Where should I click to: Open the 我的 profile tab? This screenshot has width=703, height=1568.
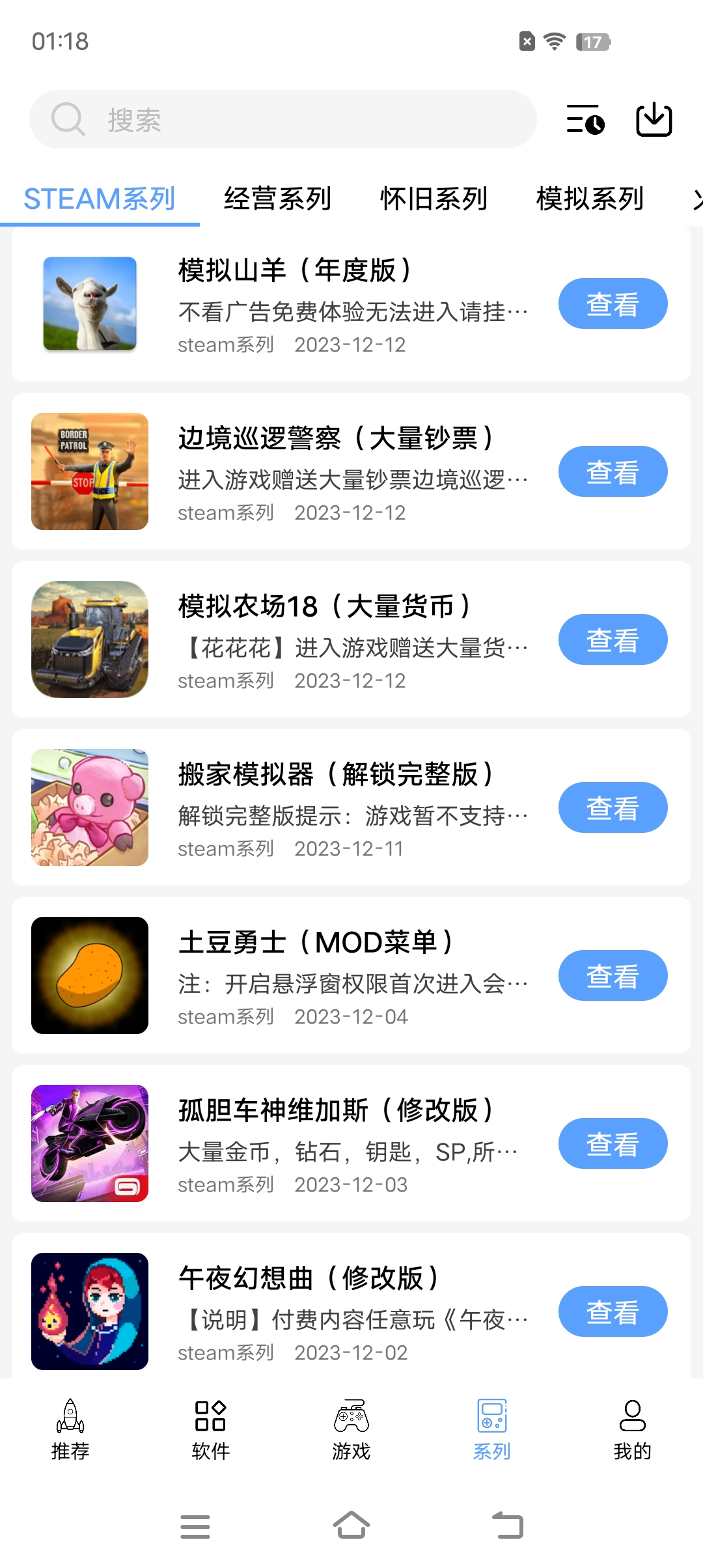pyautogui.click(x=633, y=1429)
